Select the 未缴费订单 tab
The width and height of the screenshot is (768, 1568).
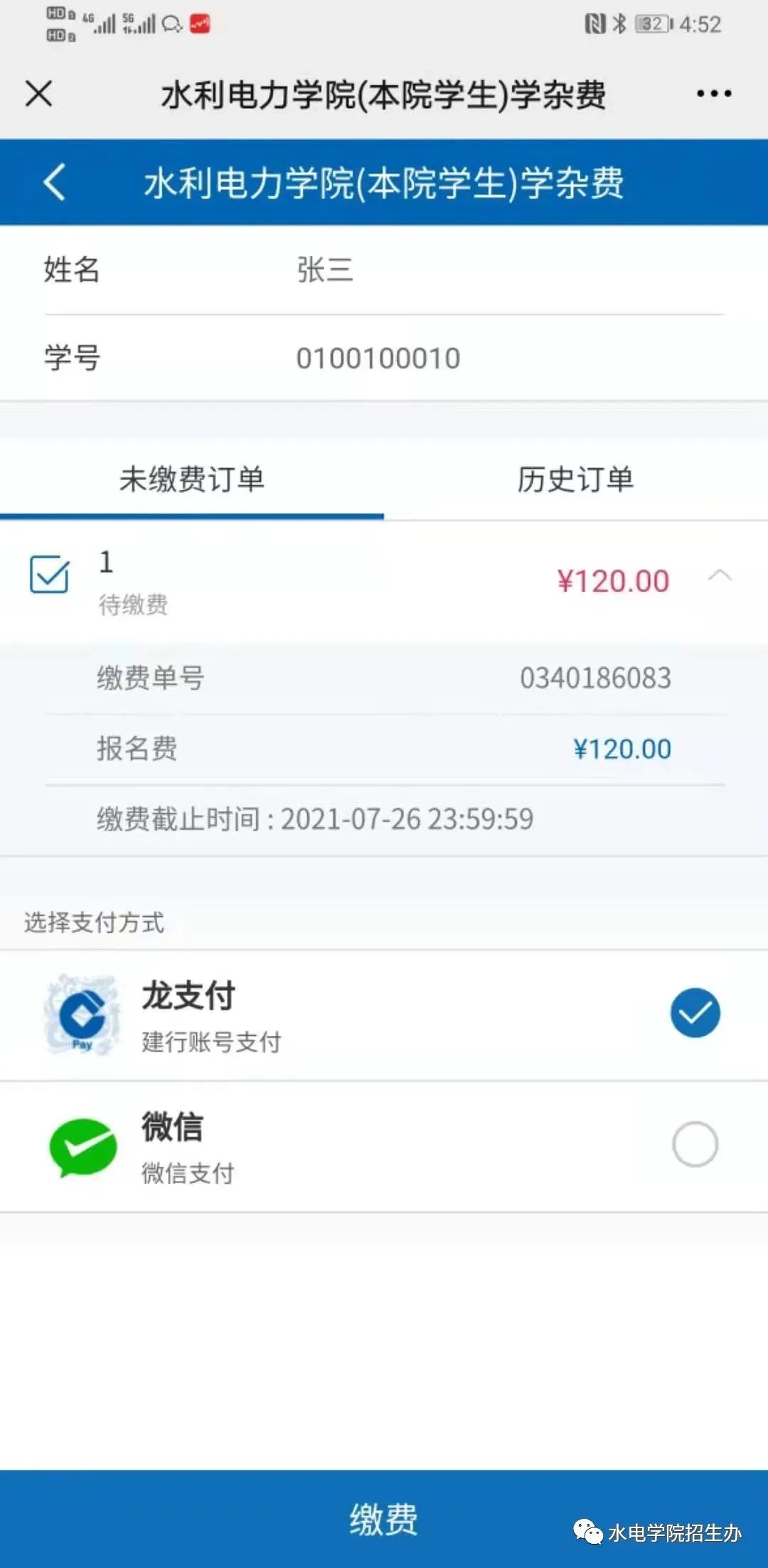point(192,480)
